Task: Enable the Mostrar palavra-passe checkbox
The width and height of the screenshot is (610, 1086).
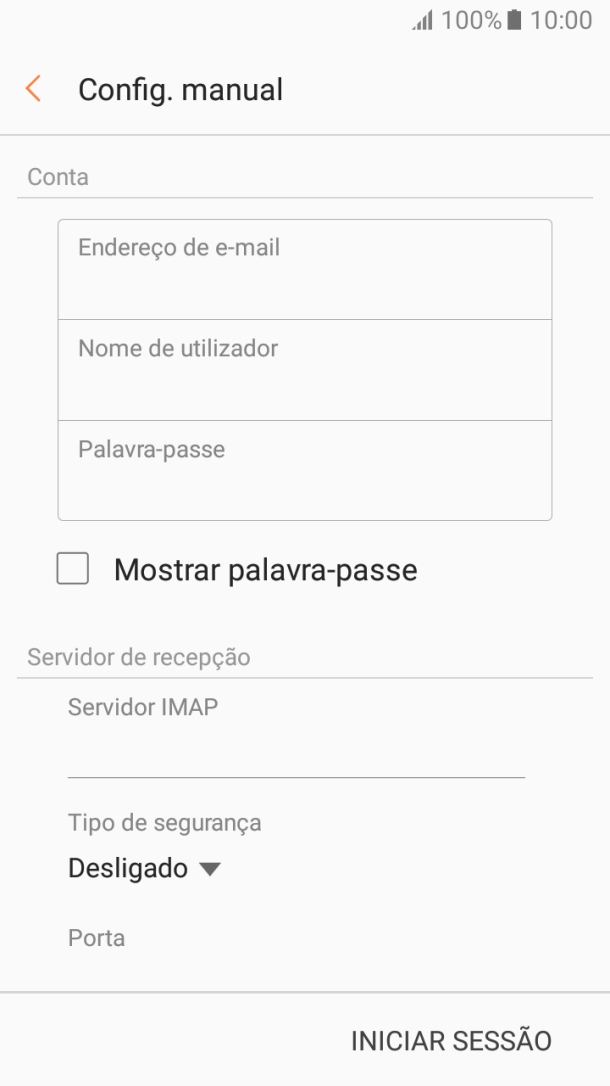Action: point(73,570)
